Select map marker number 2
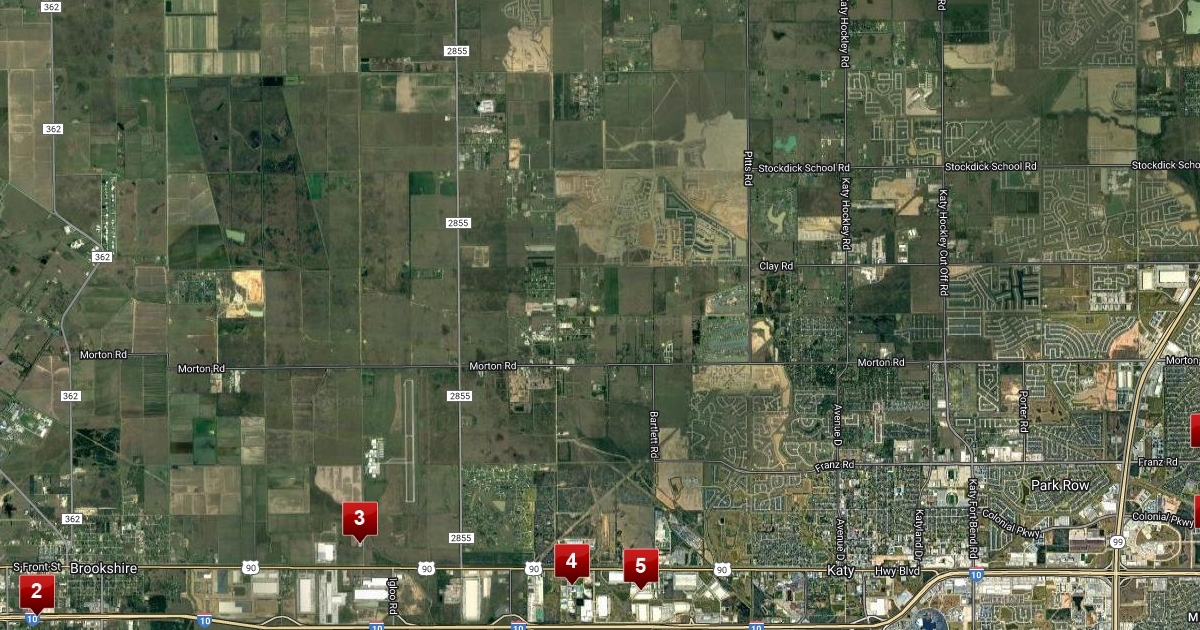The height and width of the screenshot is (630, 1200). [36, 592]
